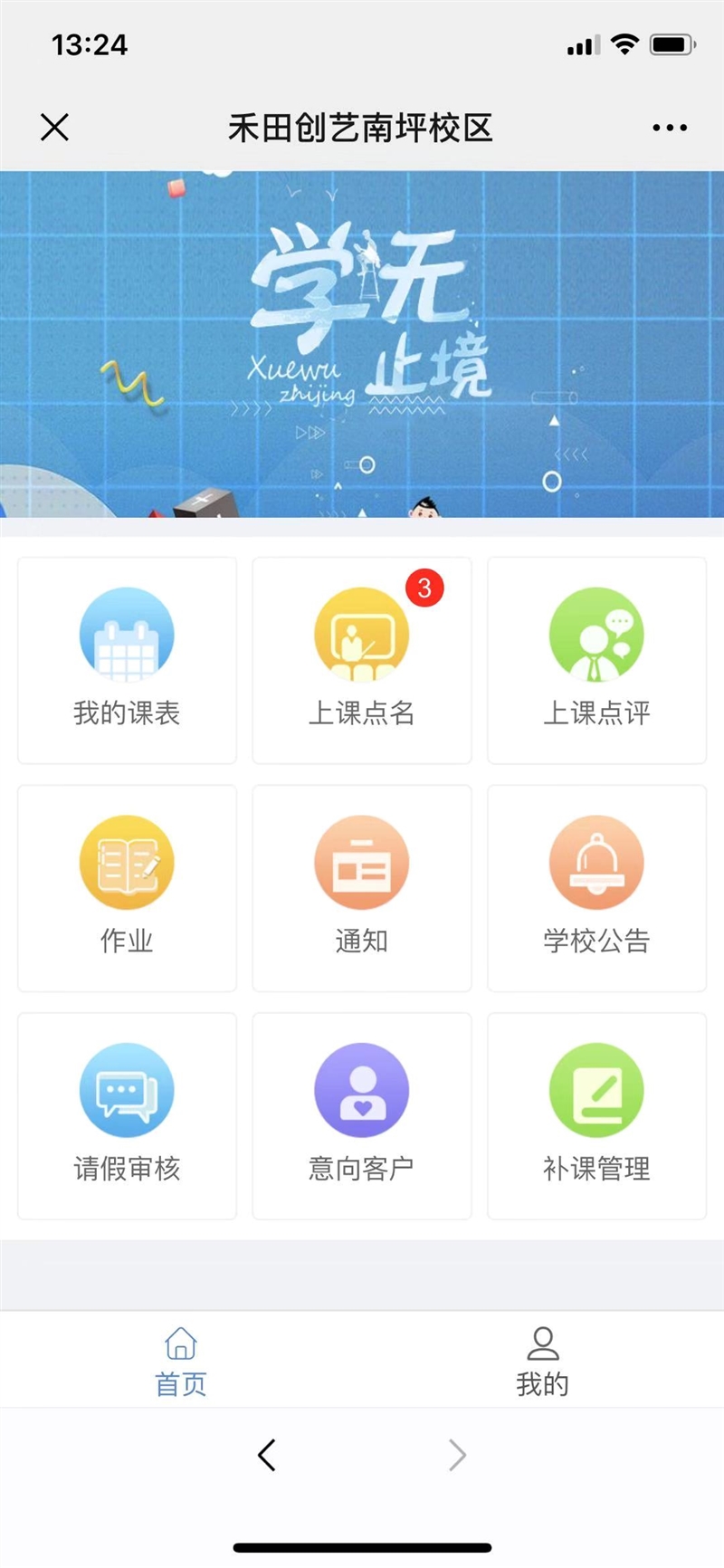Open 请假审核 leave approval icon
Image resolution: width=724 pixels, height=1568 pixels.
(127, 1090)
